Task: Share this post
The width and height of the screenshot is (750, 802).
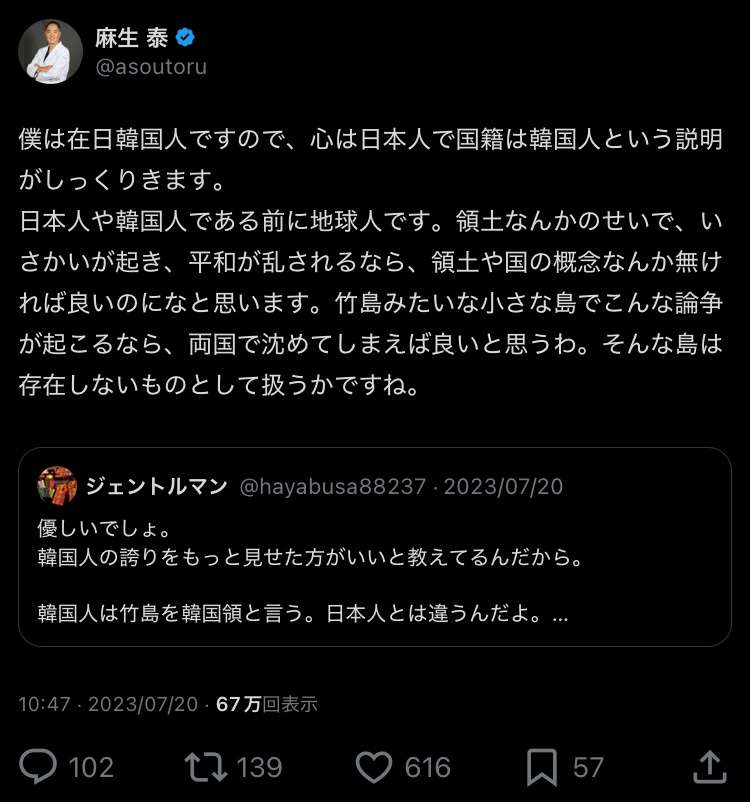Action: [x=708, y=767]
